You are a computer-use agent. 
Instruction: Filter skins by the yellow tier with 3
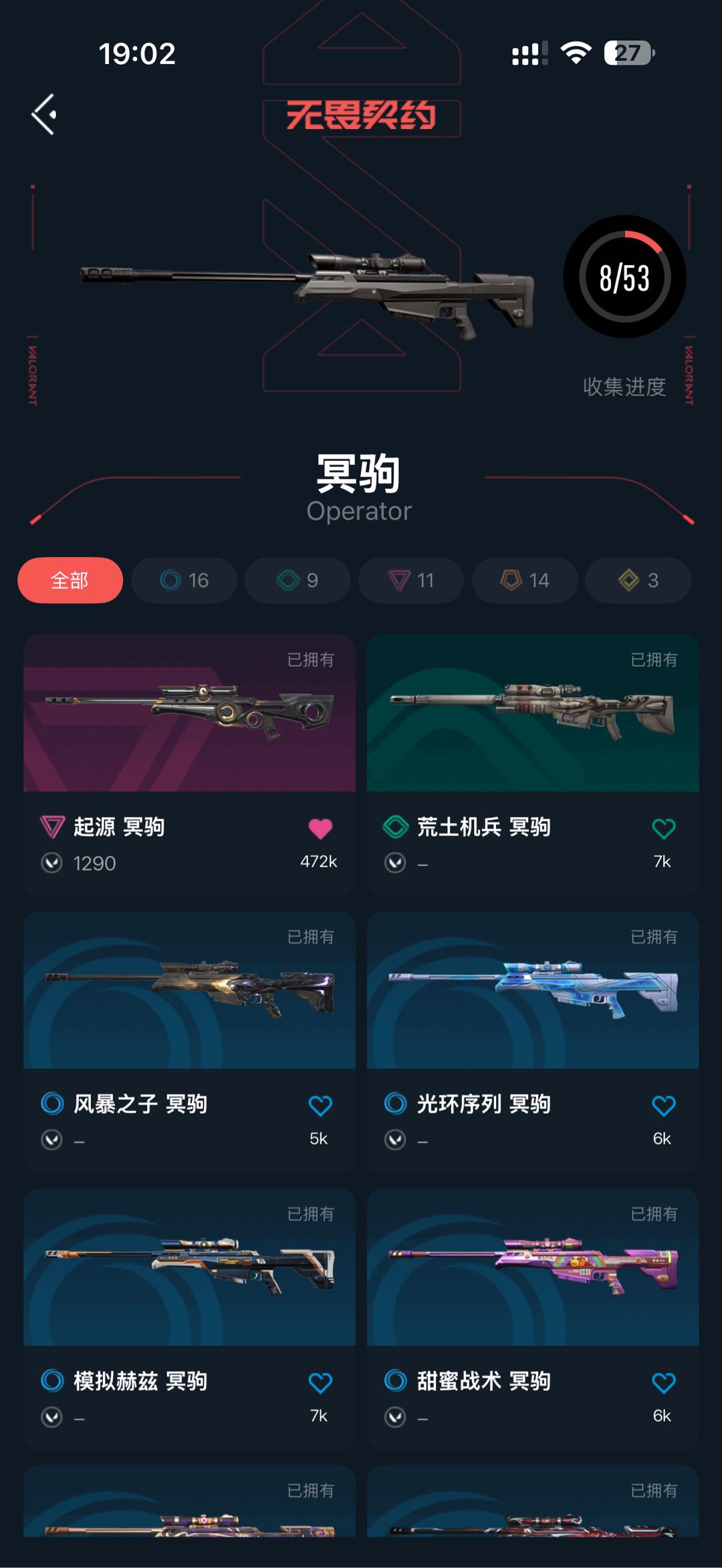638,580
